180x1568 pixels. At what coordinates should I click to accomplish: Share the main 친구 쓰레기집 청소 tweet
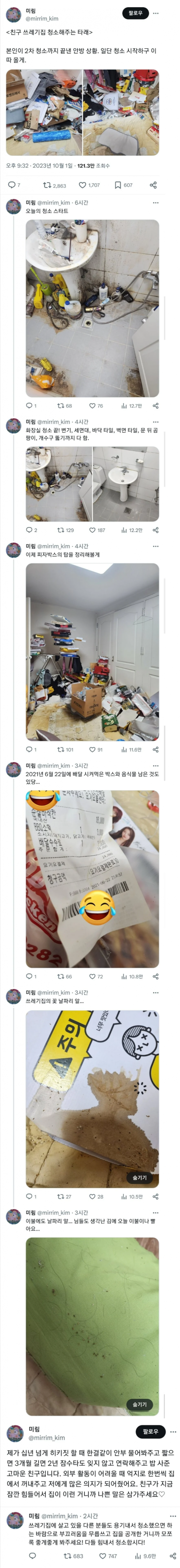(153, 185)
